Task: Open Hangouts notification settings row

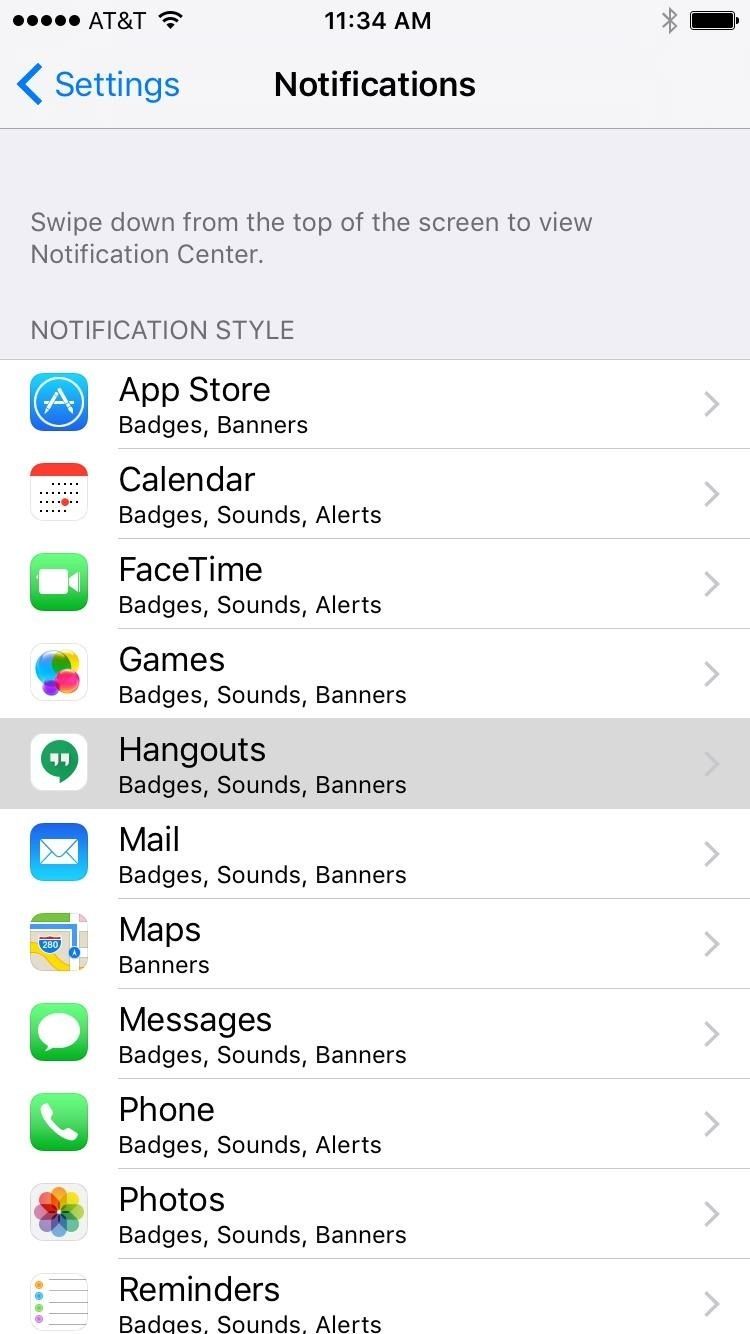Action: click(x=375, y=763)
